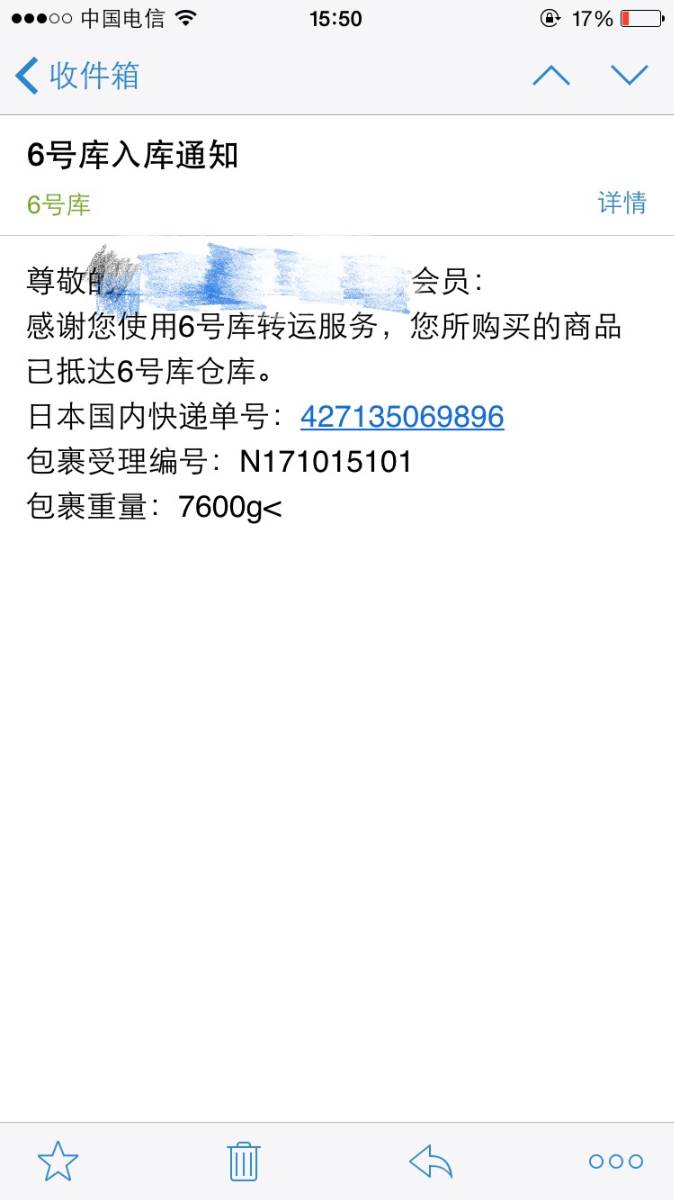Open the more options menu
Screen dimensions: 674x1200
click(616, 1162)
